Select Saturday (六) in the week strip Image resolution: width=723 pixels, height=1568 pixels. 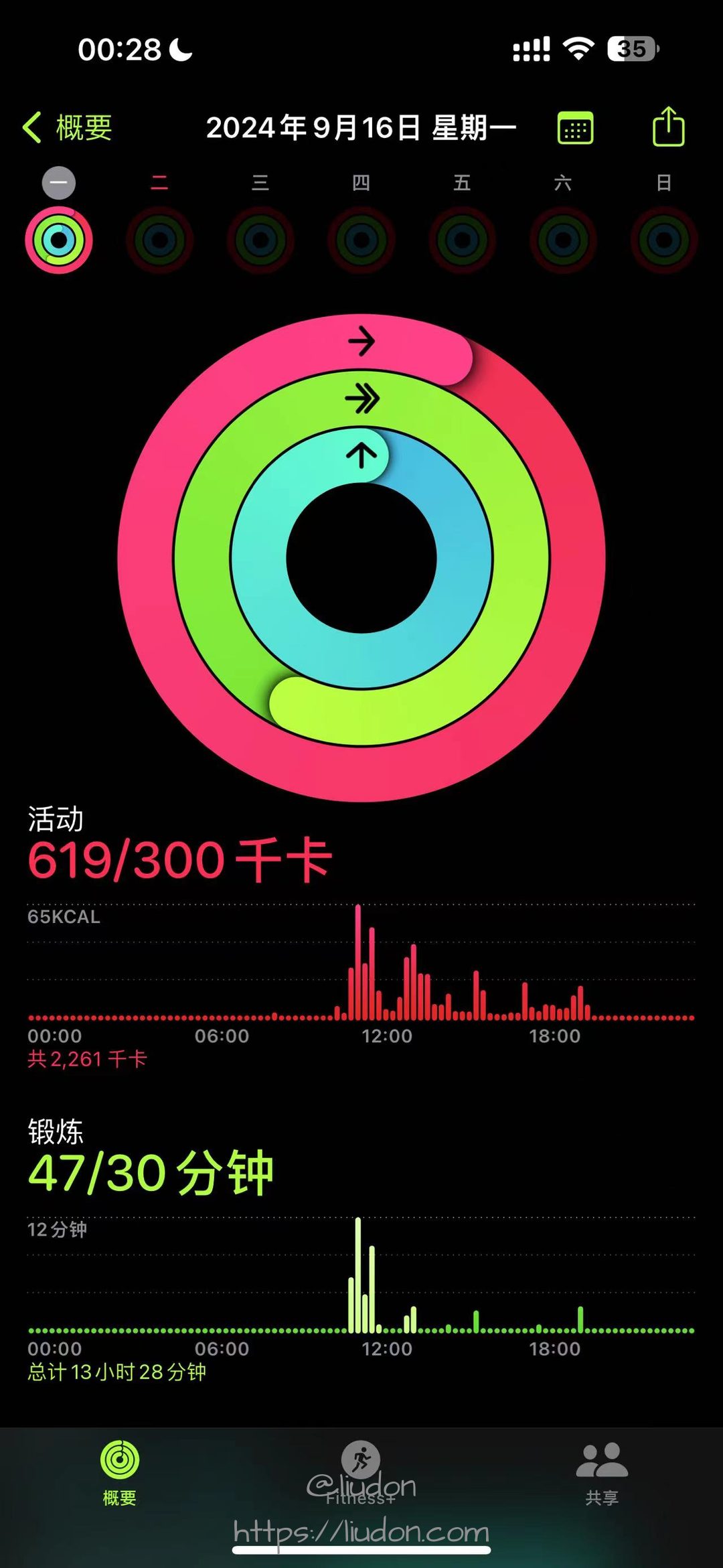click(563, 221)
